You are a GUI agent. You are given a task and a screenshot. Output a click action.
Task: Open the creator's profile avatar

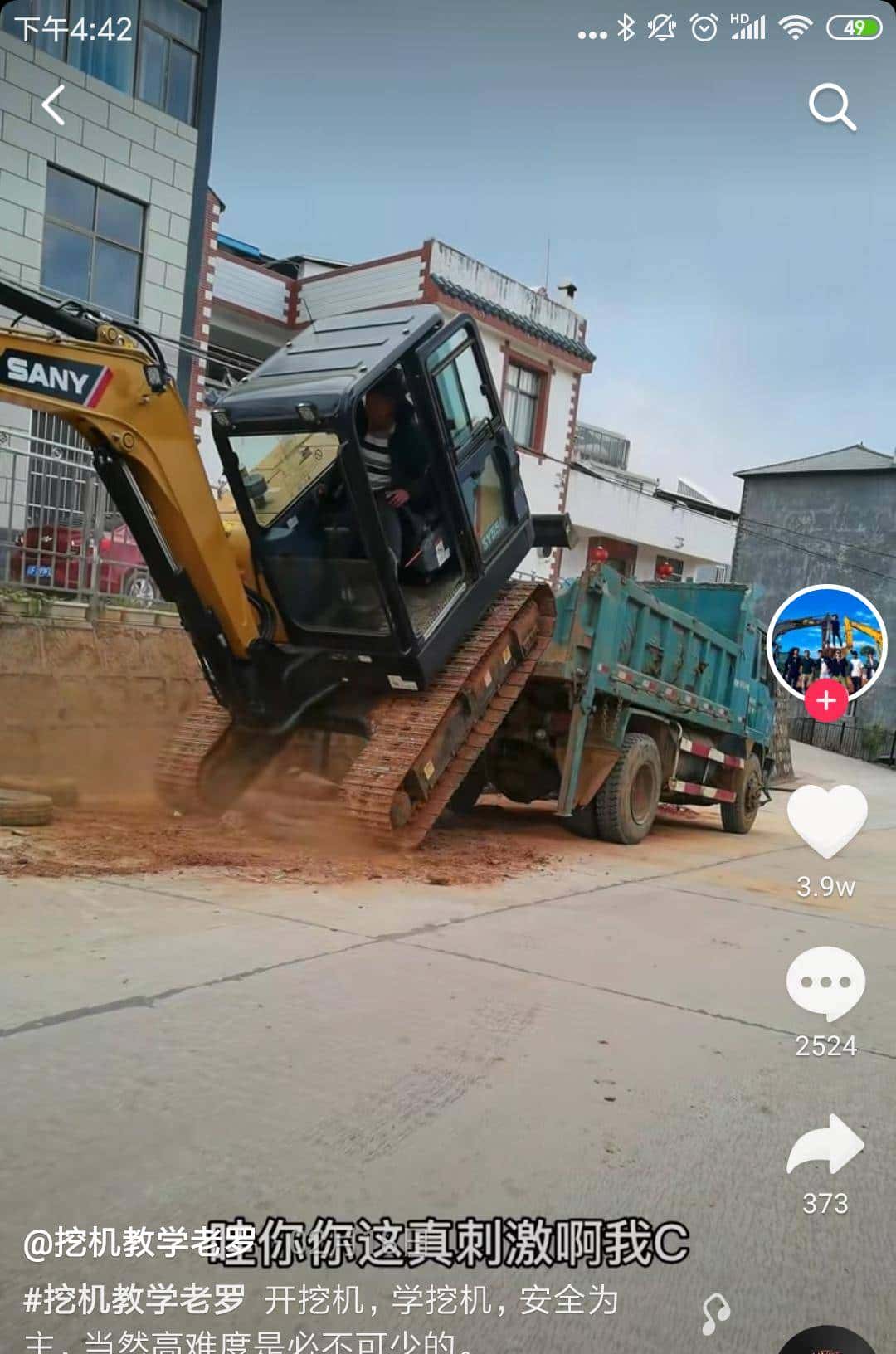point(826,642)
